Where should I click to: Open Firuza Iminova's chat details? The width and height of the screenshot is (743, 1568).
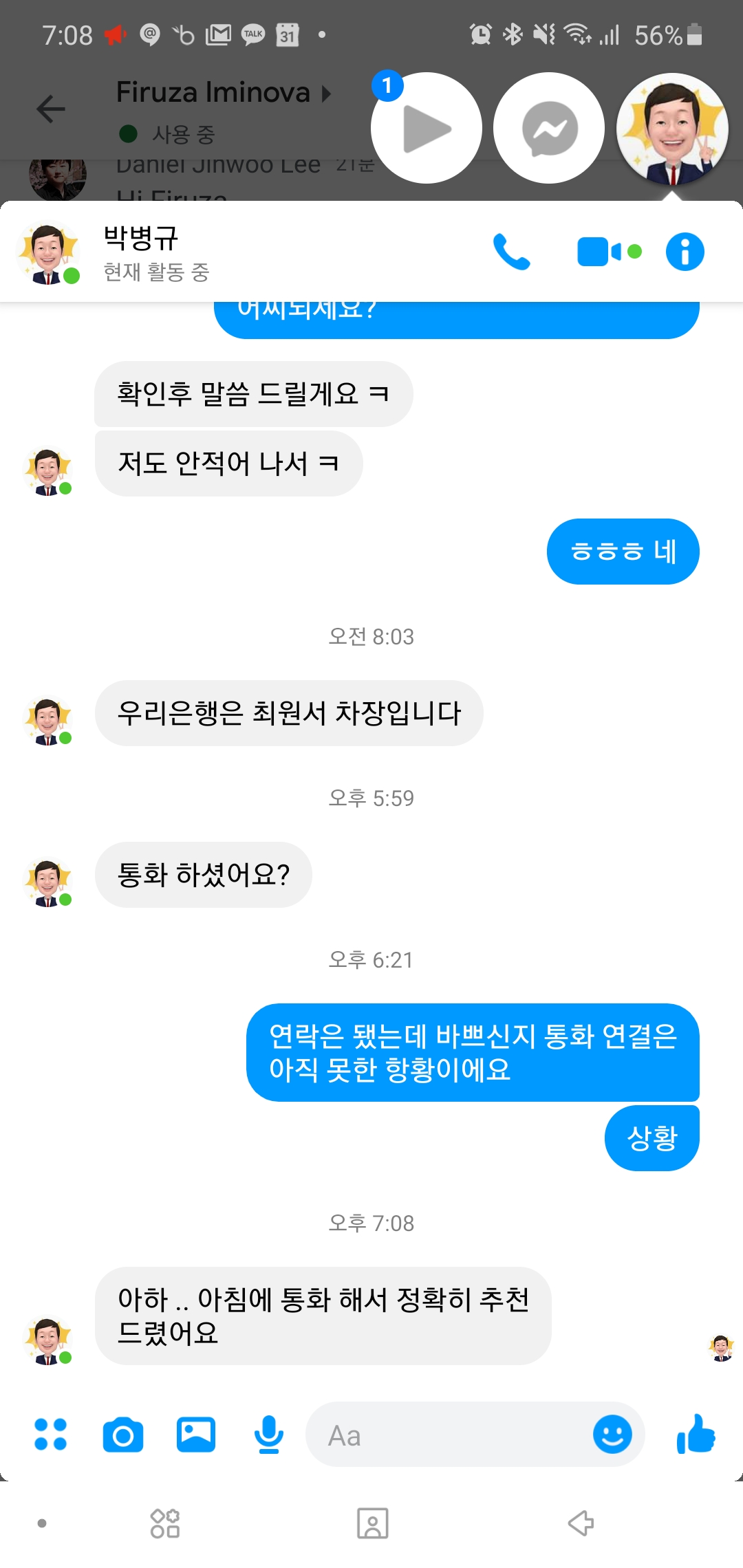[213, 92]
